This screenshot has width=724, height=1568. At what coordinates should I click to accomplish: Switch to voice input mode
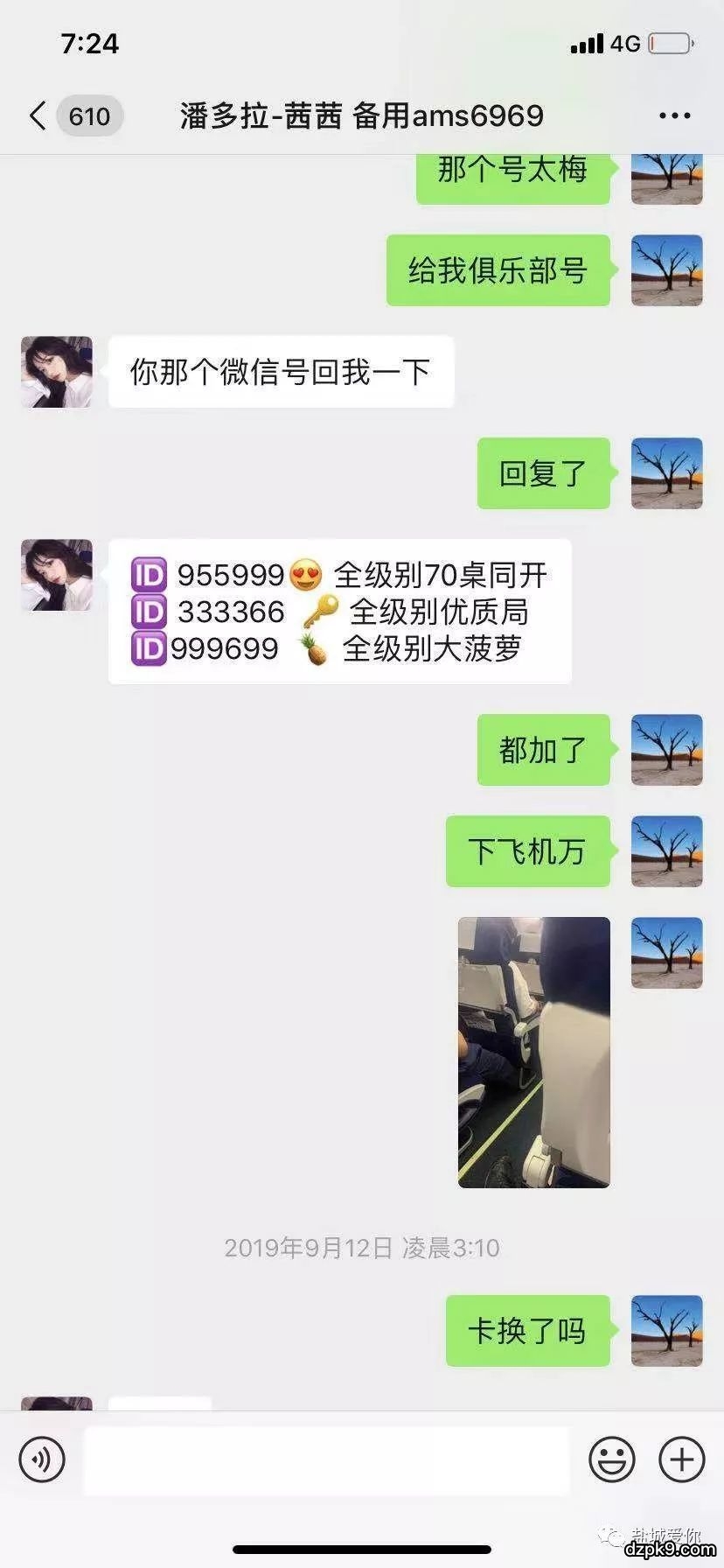click(41, 1459)
